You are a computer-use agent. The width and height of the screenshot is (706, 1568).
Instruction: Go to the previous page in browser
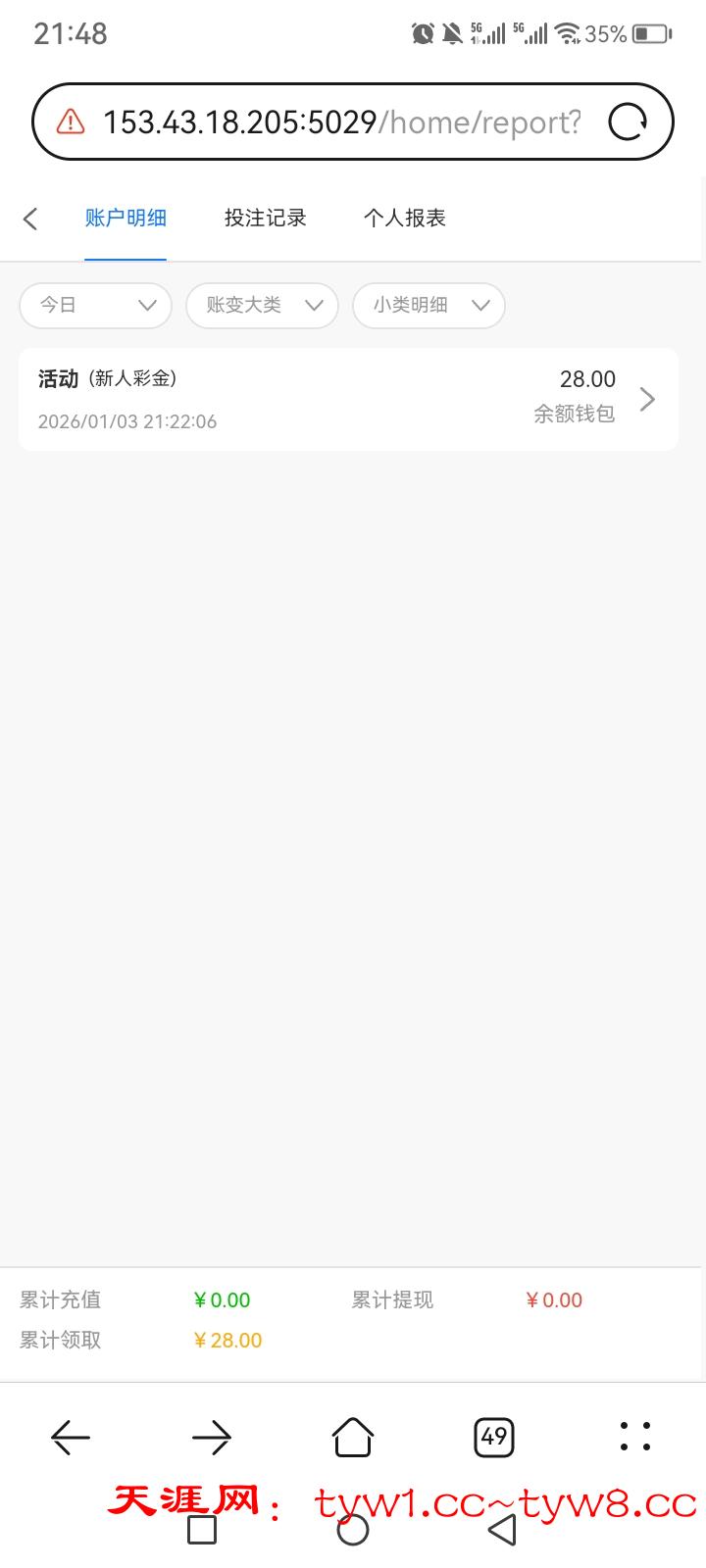[71, 1437]
